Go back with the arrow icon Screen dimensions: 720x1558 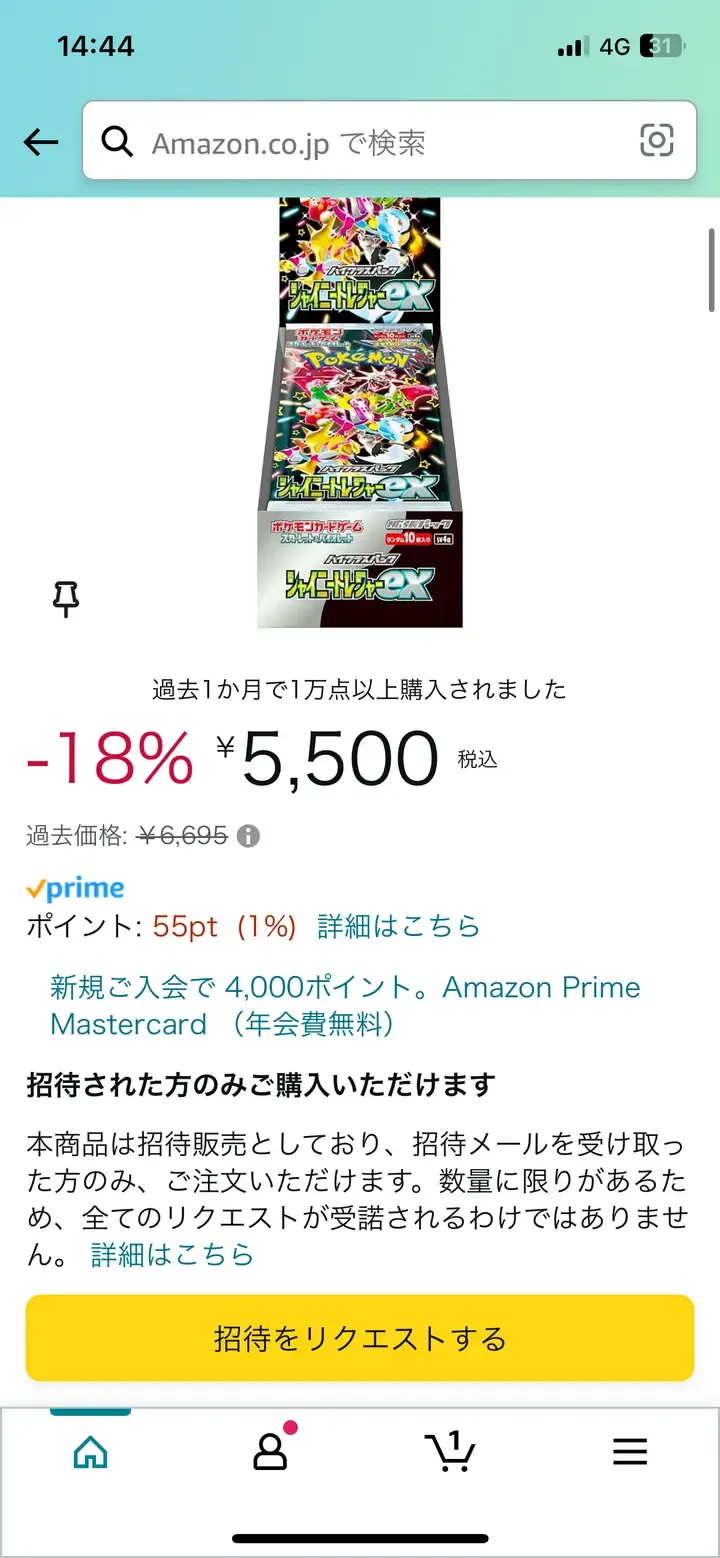(x=41, y=142)
